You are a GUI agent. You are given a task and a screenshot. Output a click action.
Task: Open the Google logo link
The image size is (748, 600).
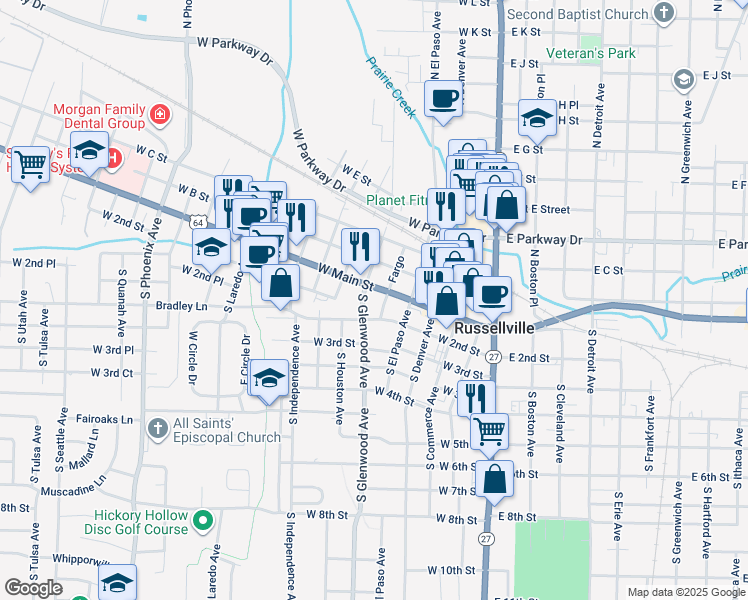(x=34, y=588)
